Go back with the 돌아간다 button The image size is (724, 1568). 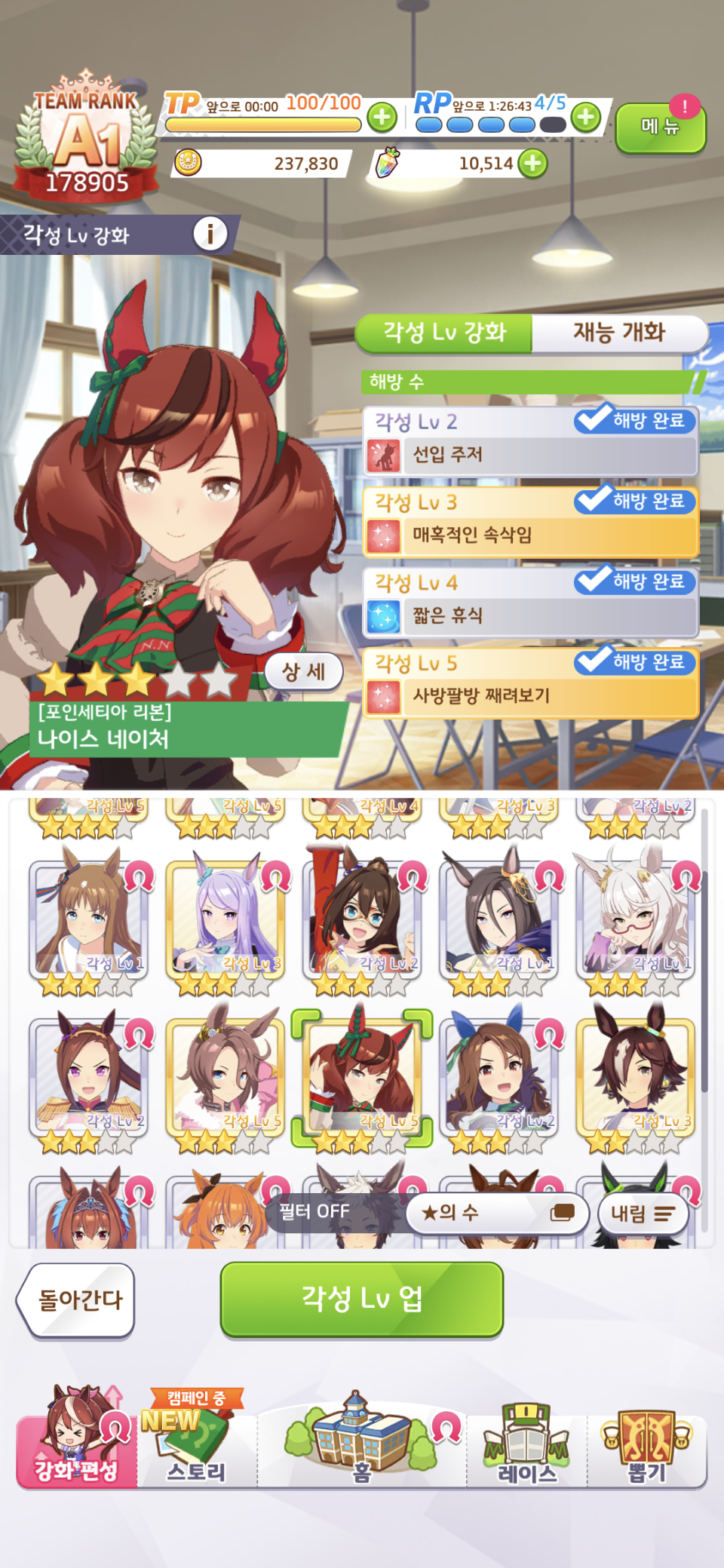pos(75,1300)
